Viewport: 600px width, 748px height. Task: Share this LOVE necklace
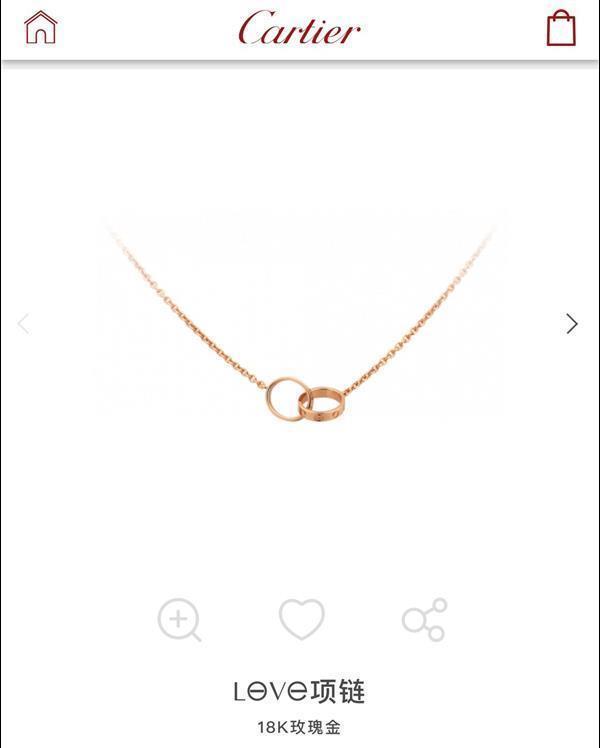pyautogui.click(x=424, y=620)
